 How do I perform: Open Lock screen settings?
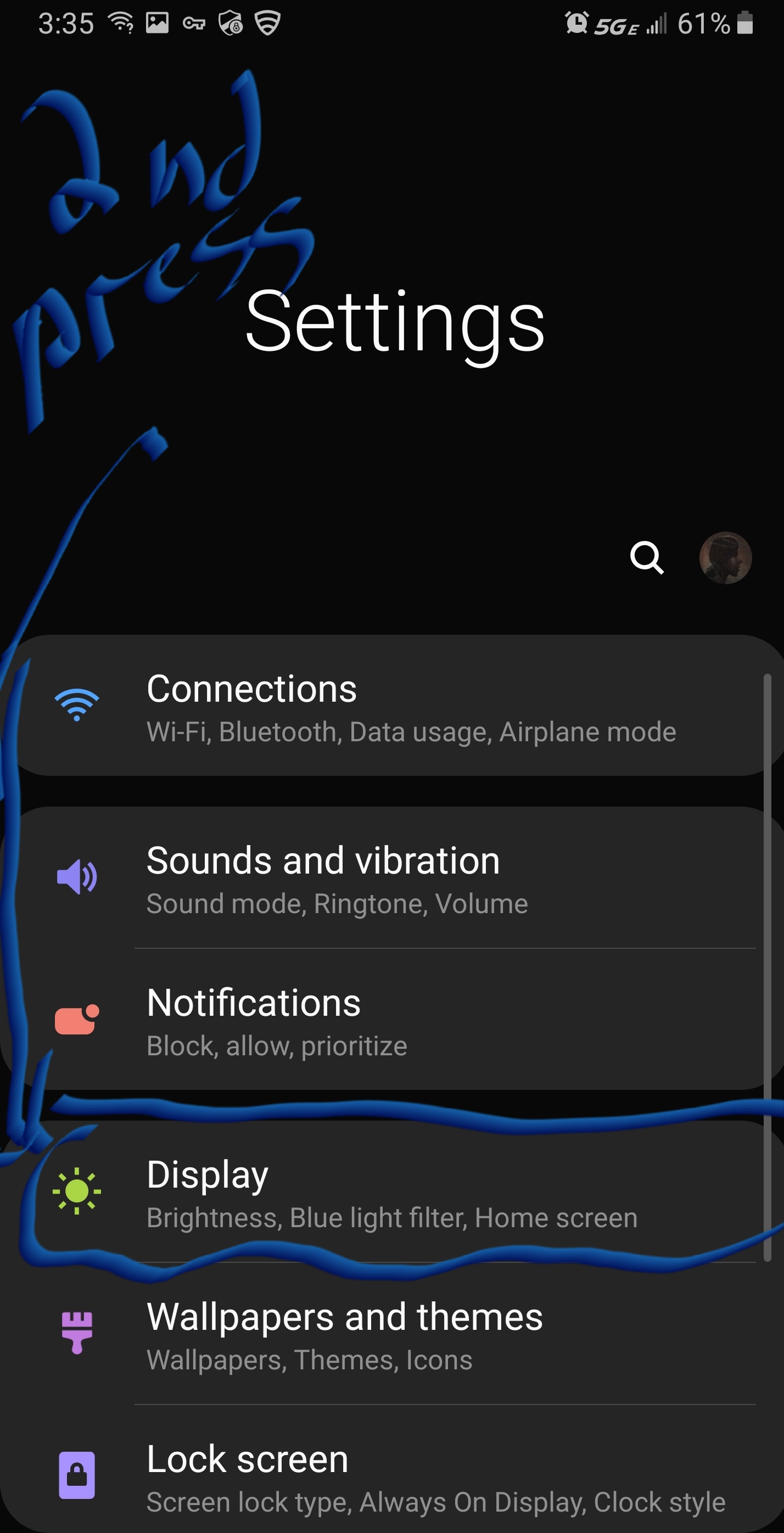point(393,1476)
